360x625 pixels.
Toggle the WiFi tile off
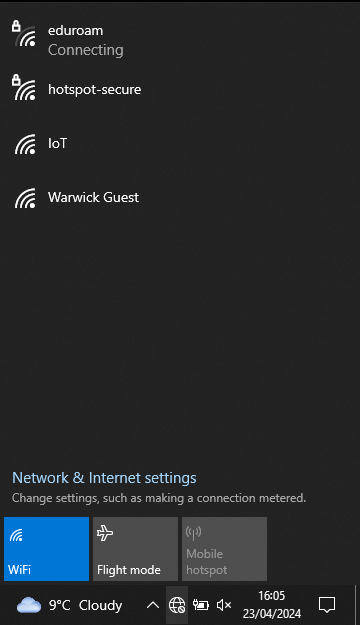point(46,549)
